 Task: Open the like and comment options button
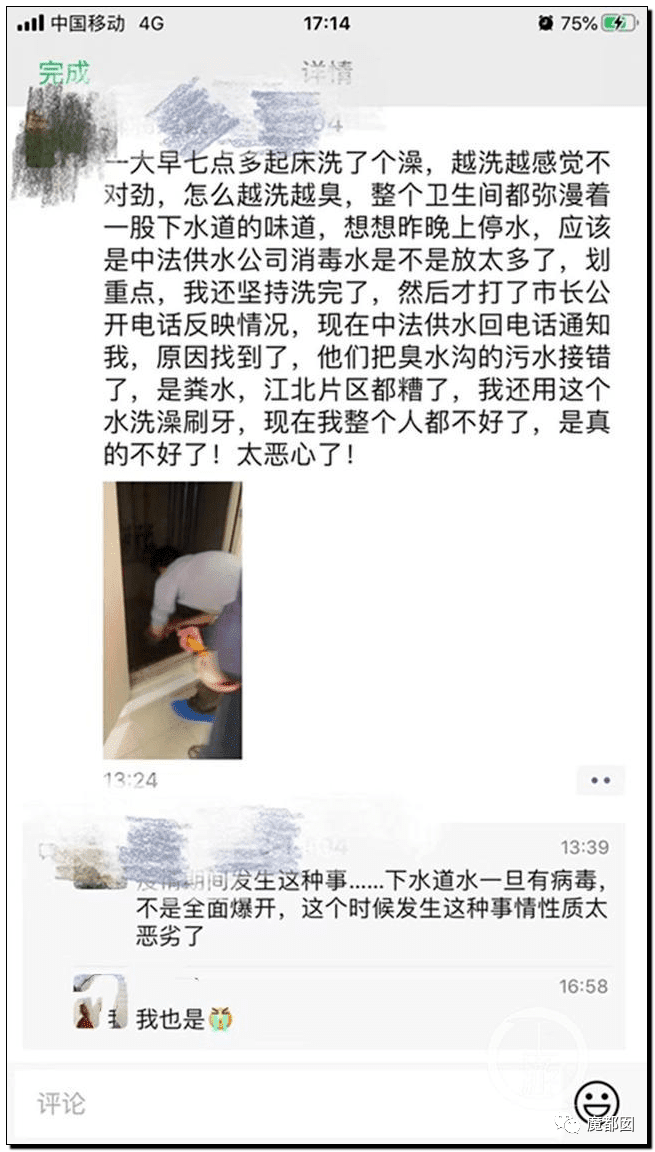[x=600, y=780]
